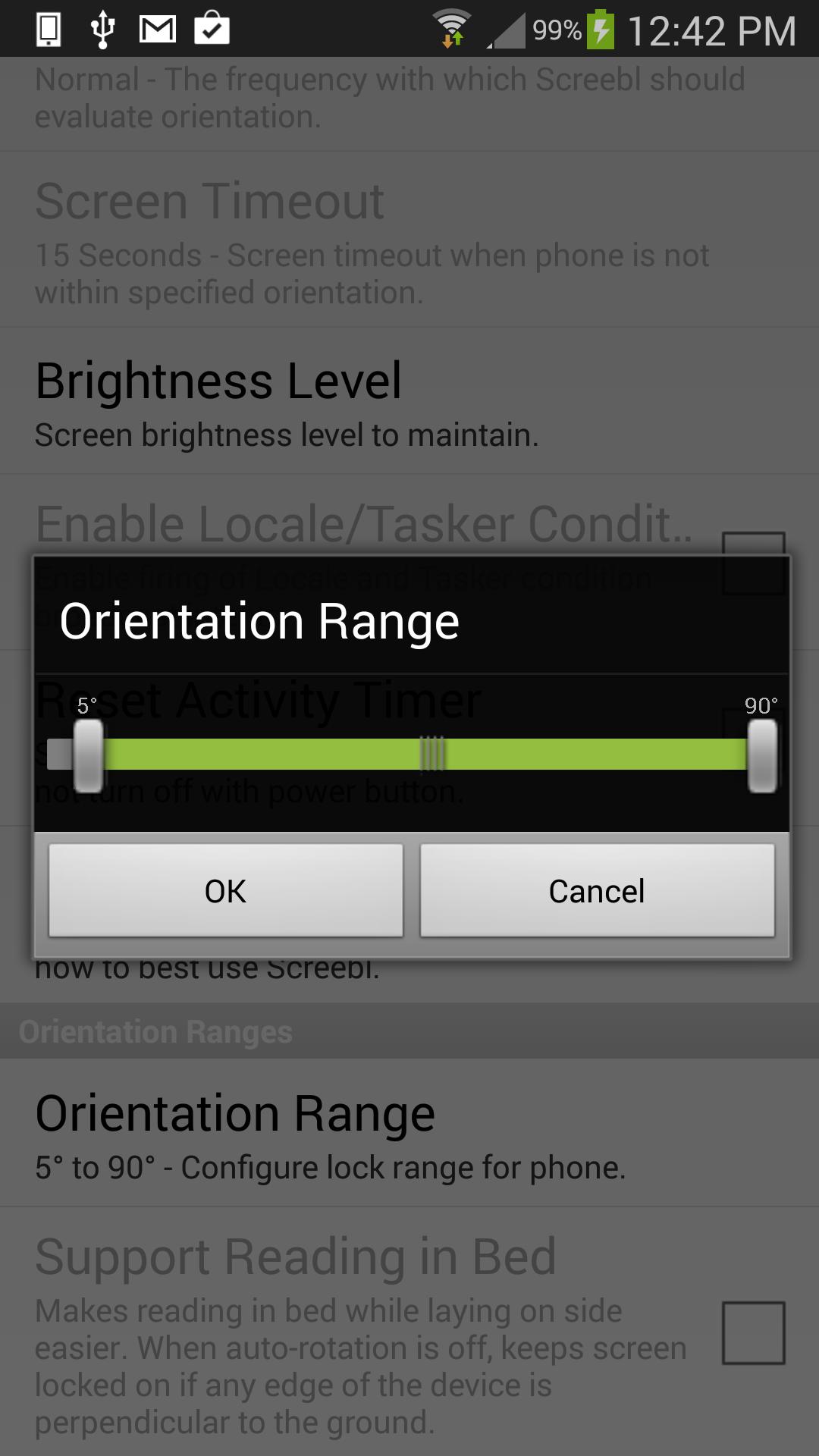
Task: Tap the middle of the green range bar
Action: tap(432, 755)
